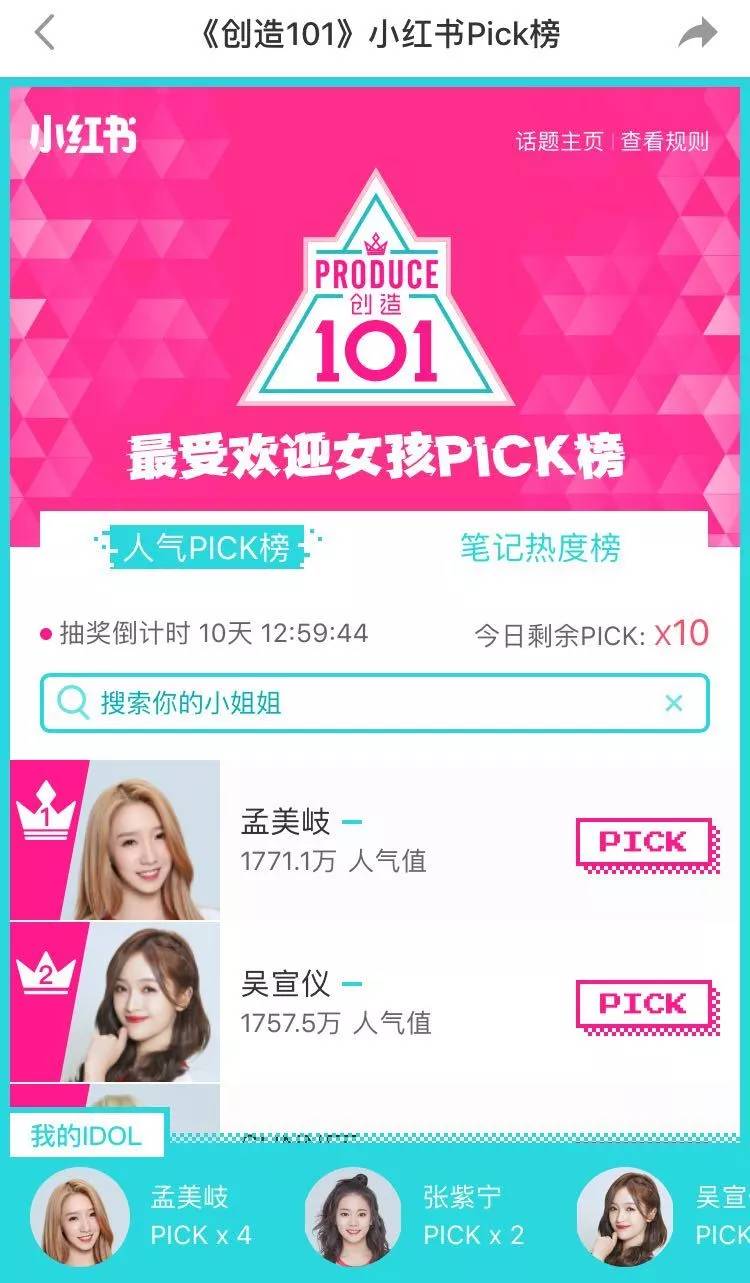This screenshot has height=1283, width=750.
Task: View the rules via 查看规则
Action: click(664, 141)
